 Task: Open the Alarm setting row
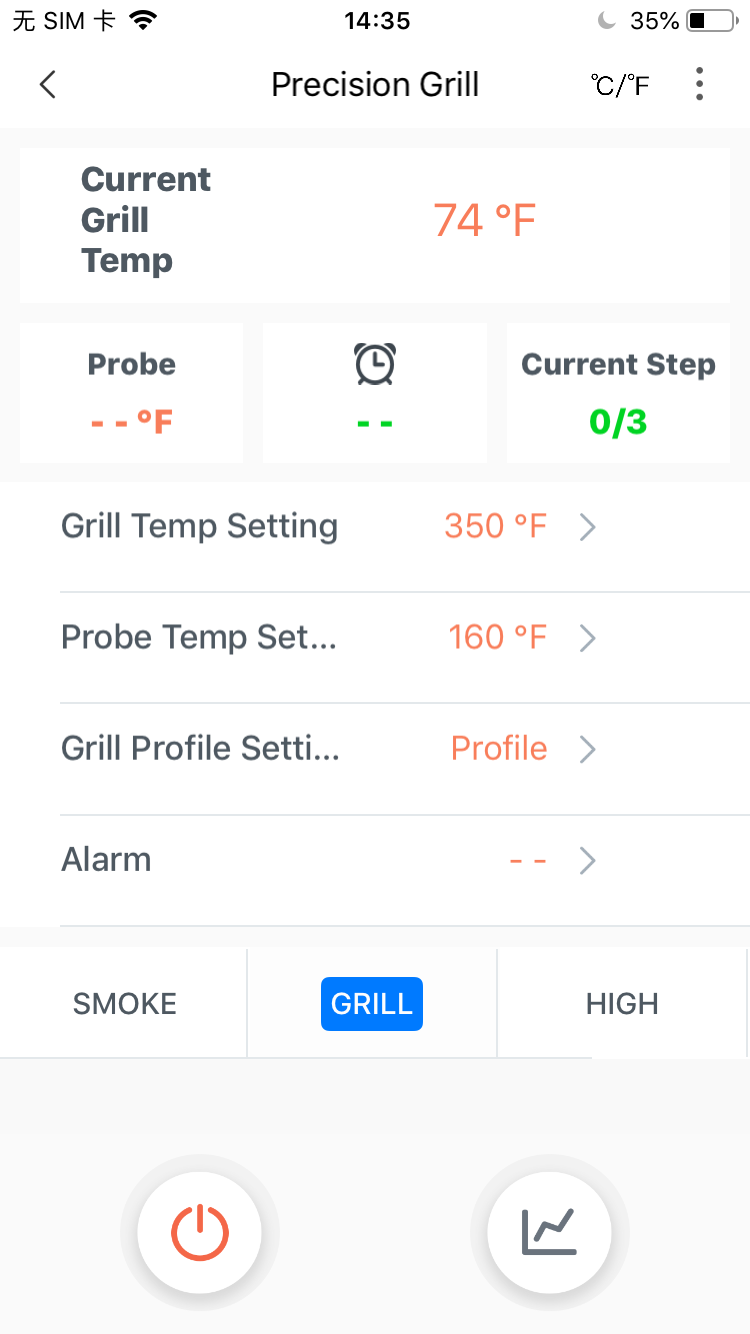(x=375, y=860)
